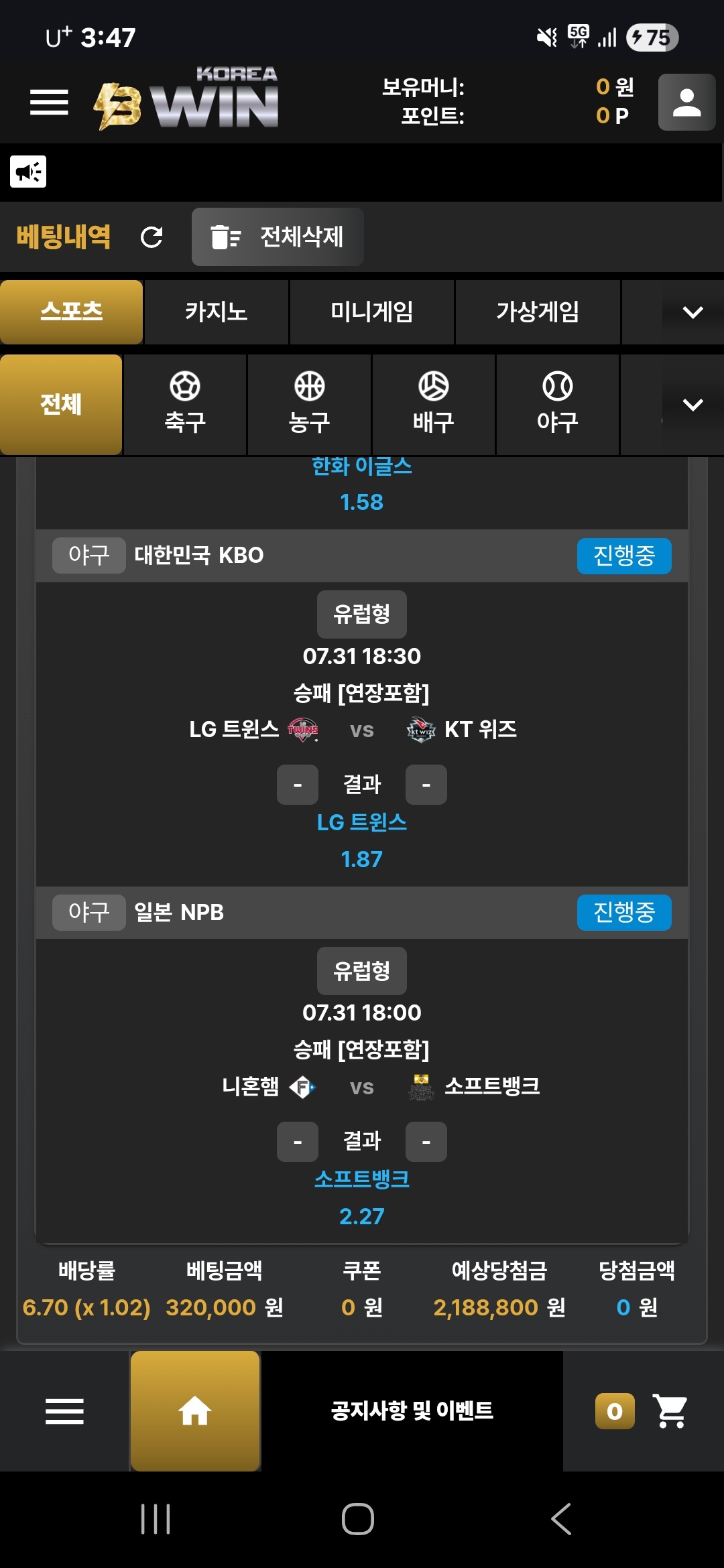Switch to the 가상게임 tab
This screenshot has width=724, height=1568.
[x=538, y=312]
